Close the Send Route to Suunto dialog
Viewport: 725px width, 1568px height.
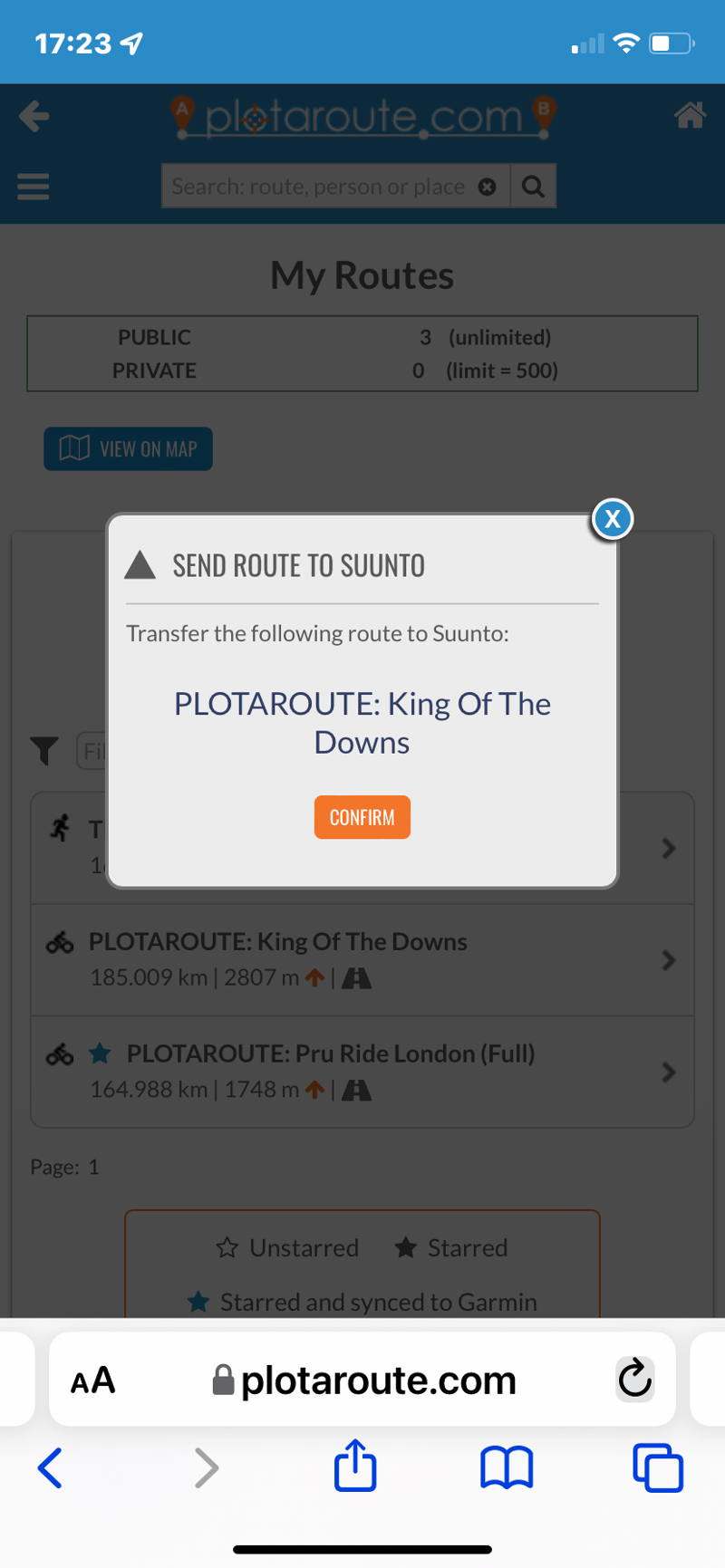point(613,519)
